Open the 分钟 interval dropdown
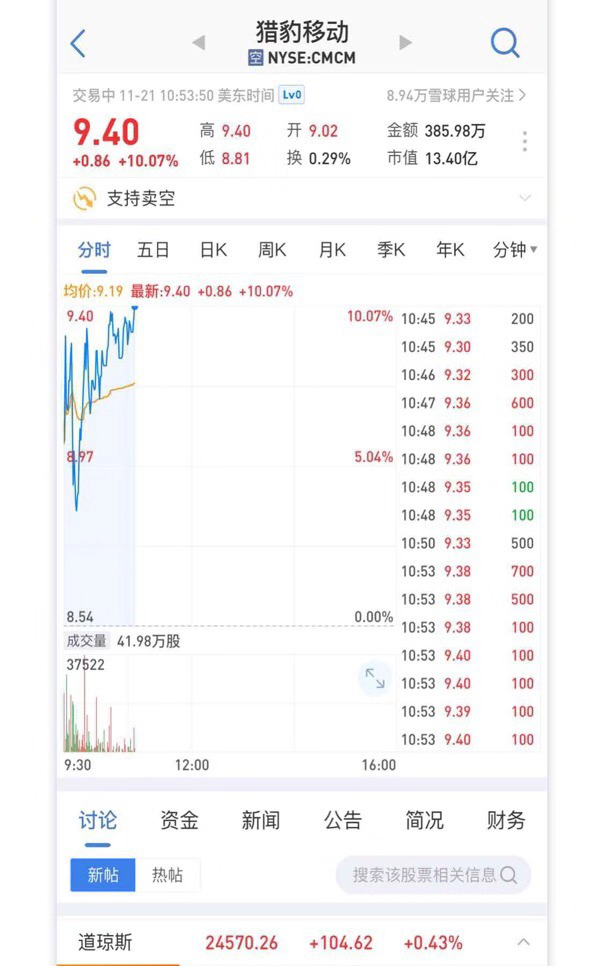Screen dimensions: 604x966 coord(514,250)
